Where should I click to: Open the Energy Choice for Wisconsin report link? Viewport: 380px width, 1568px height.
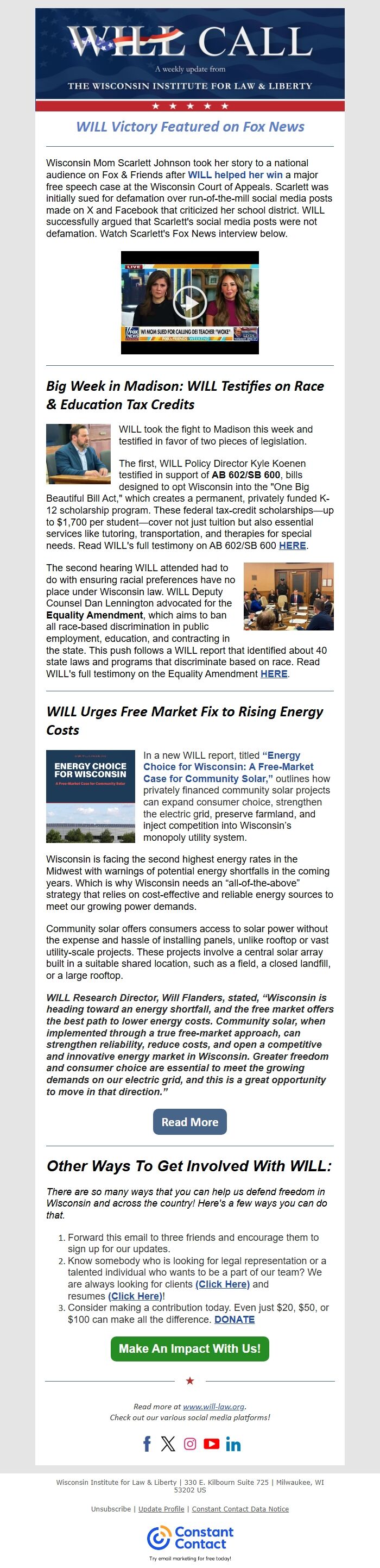click(229, 767)
